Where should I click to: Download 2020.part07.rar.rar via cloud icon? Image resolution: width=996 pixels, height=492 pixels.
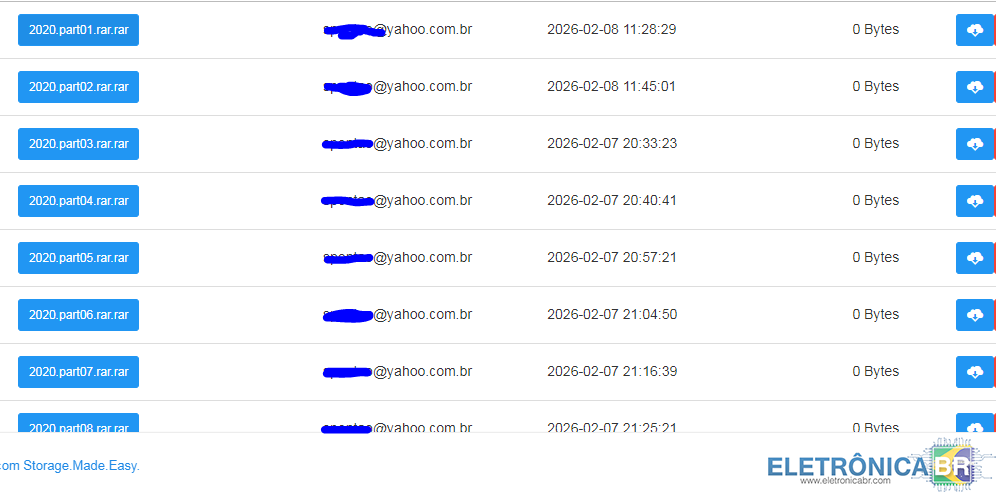tap(975, 372)
